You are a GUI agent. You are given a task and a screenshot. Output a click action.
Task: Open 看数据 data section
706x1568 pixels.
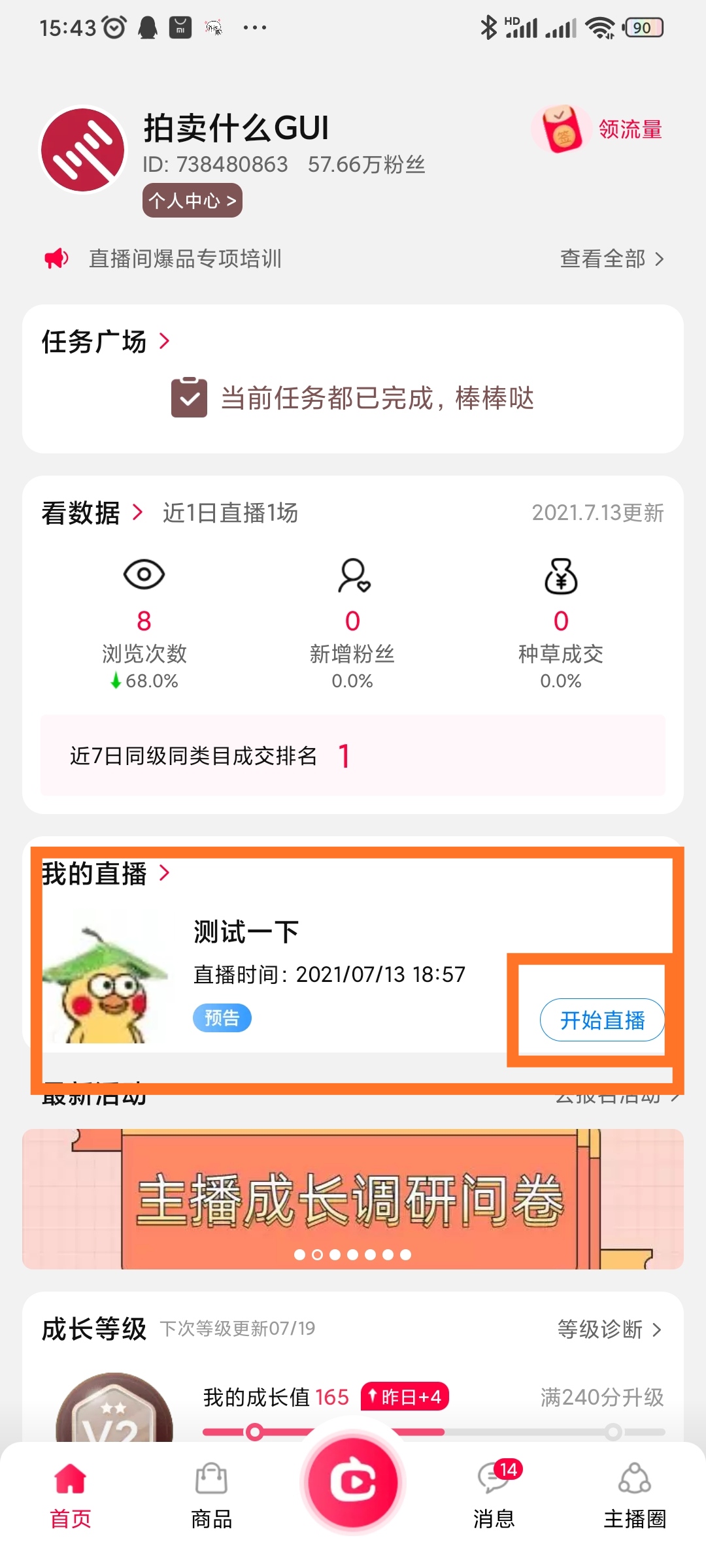point(92,513)
